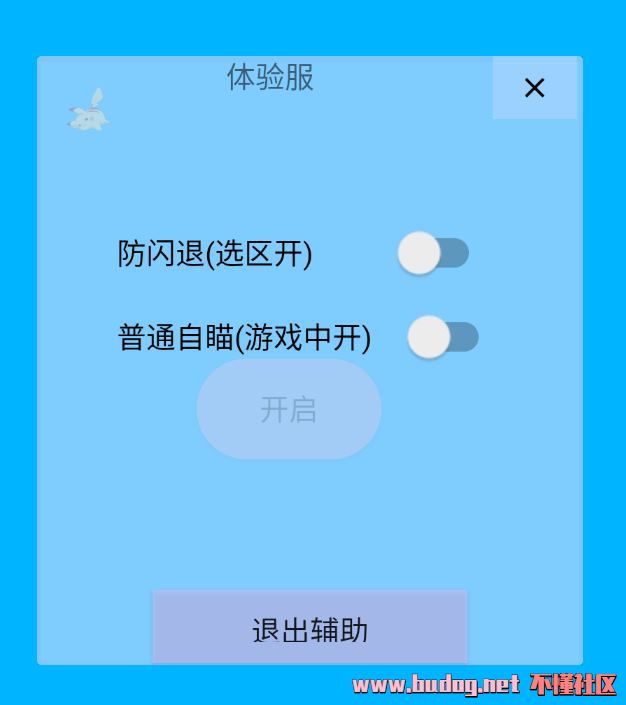Enable 普通自瞄(游戏中开) switch
The height and width of the screenshot is (705, 626).
443,337
